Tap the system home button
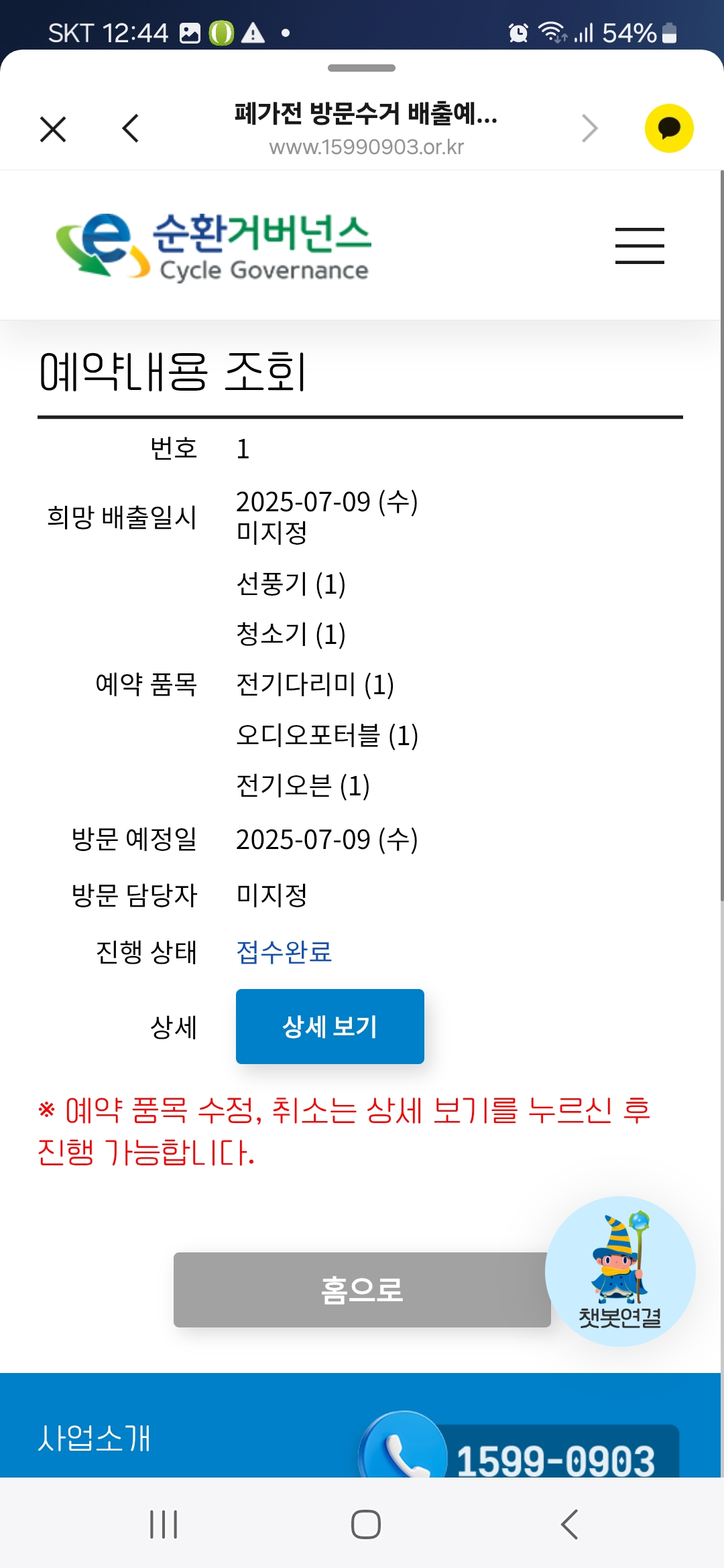Image resolution: width=724 pixels, height=1568 pixels. pyautogui.click(x=366, y=1524)
